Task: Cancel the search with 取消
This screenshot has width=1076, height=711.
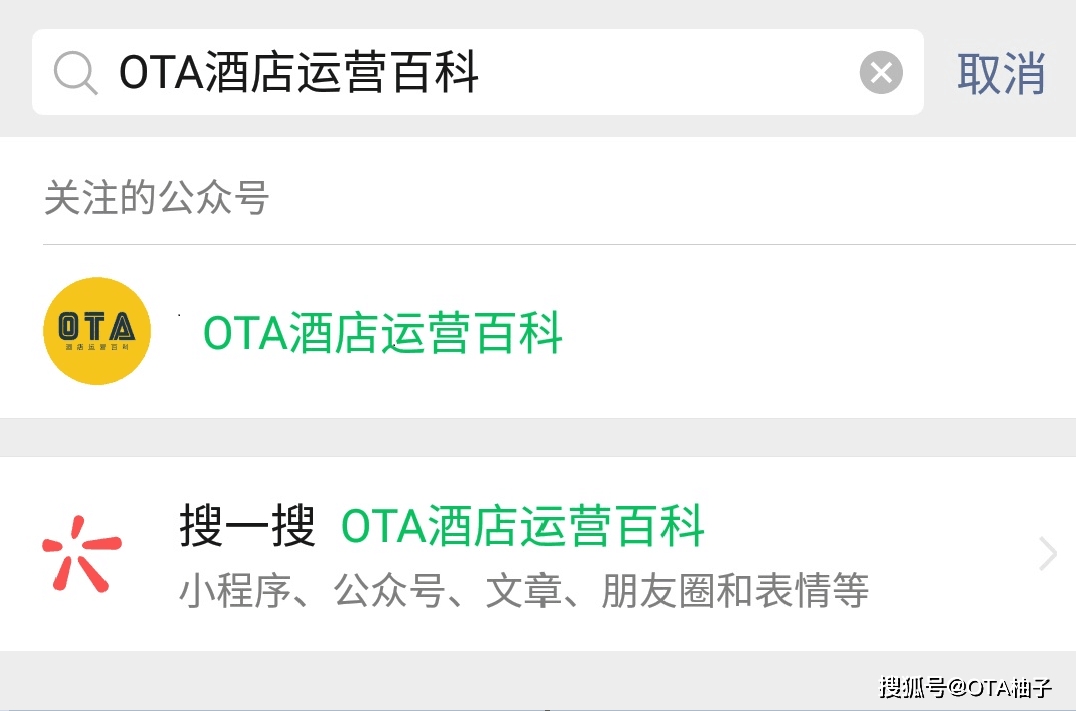Action: pos(1001,74)
